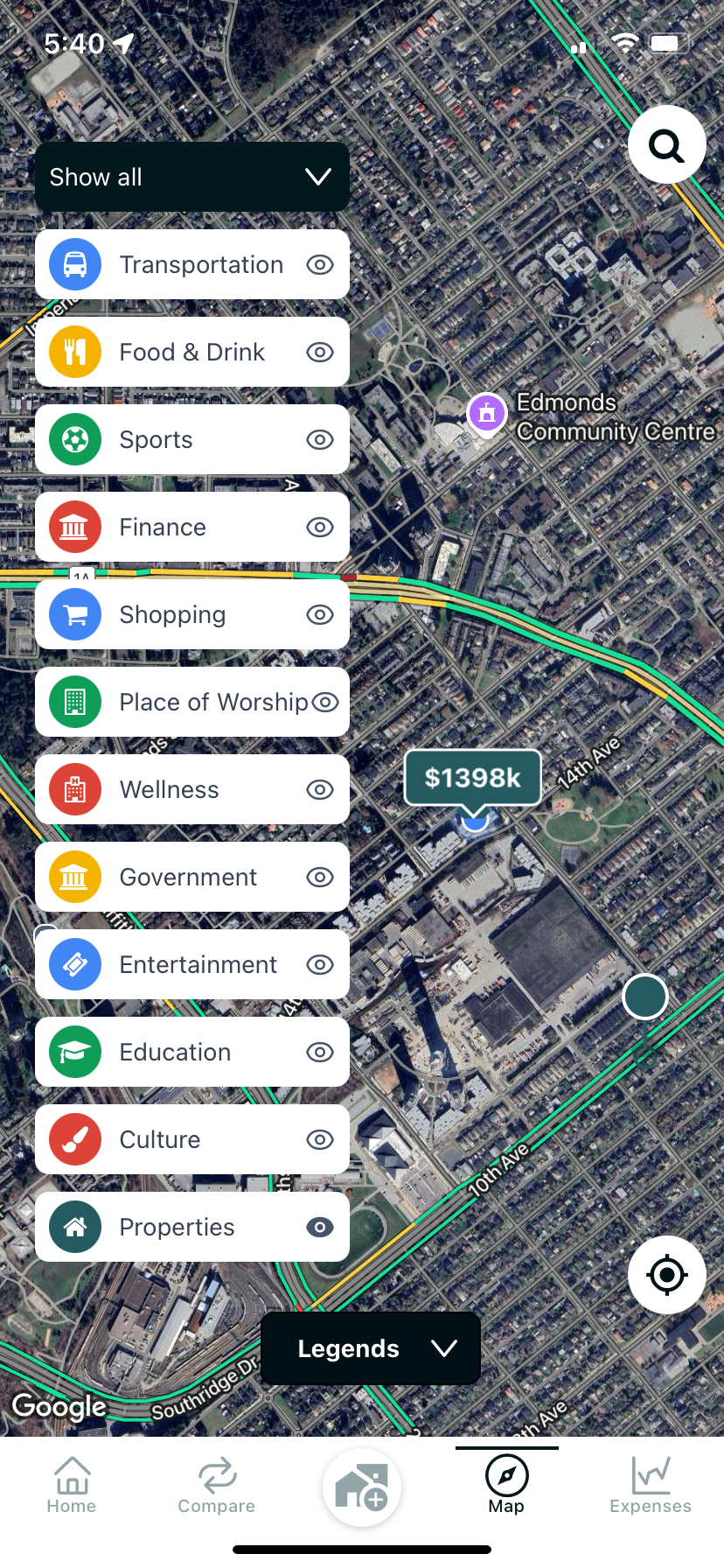
Task: Toggle Transportation layer visibility
Action: (320, 264)
